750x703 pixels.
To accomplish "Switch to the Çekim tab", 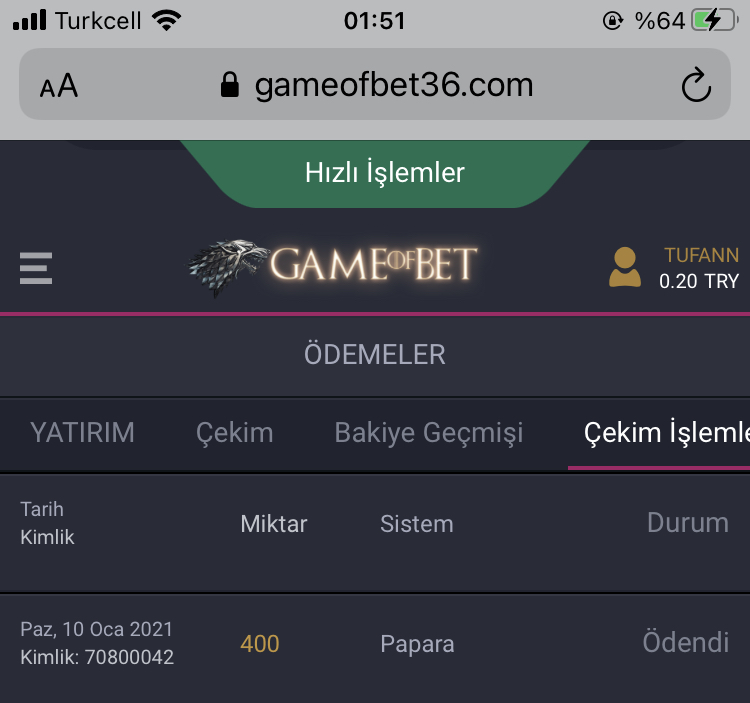I will [x=234, y=433].
